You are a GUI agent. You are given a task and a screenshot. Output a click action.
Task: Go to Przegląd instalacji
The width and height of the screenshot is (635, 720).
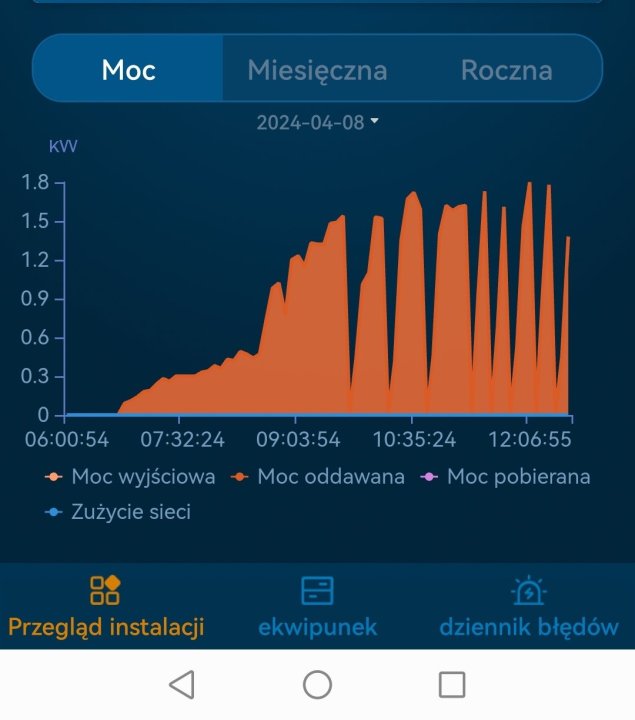point(106,607)
